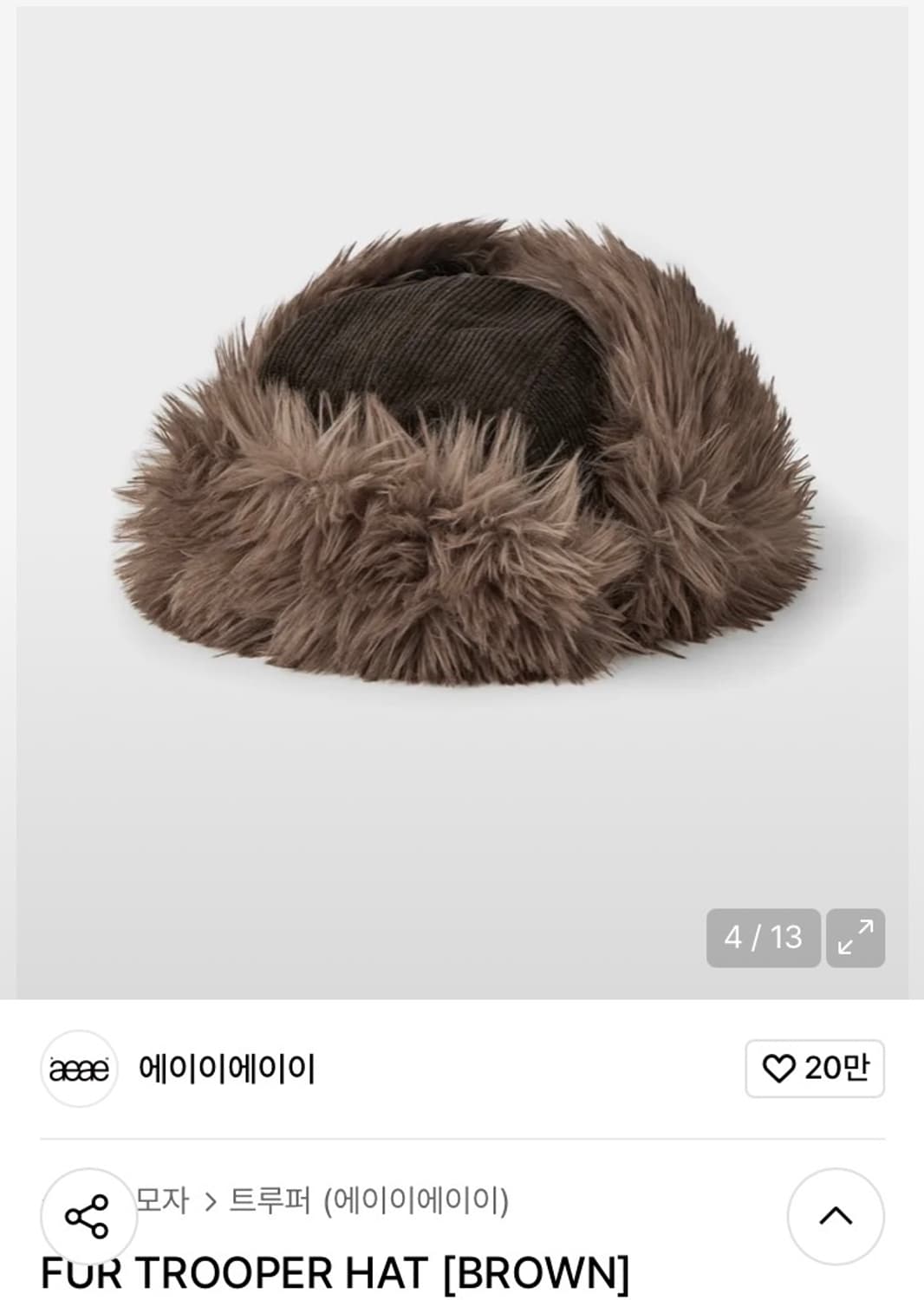
Task: Click the 4 / 13 image indicator
Action: (765, 937)
